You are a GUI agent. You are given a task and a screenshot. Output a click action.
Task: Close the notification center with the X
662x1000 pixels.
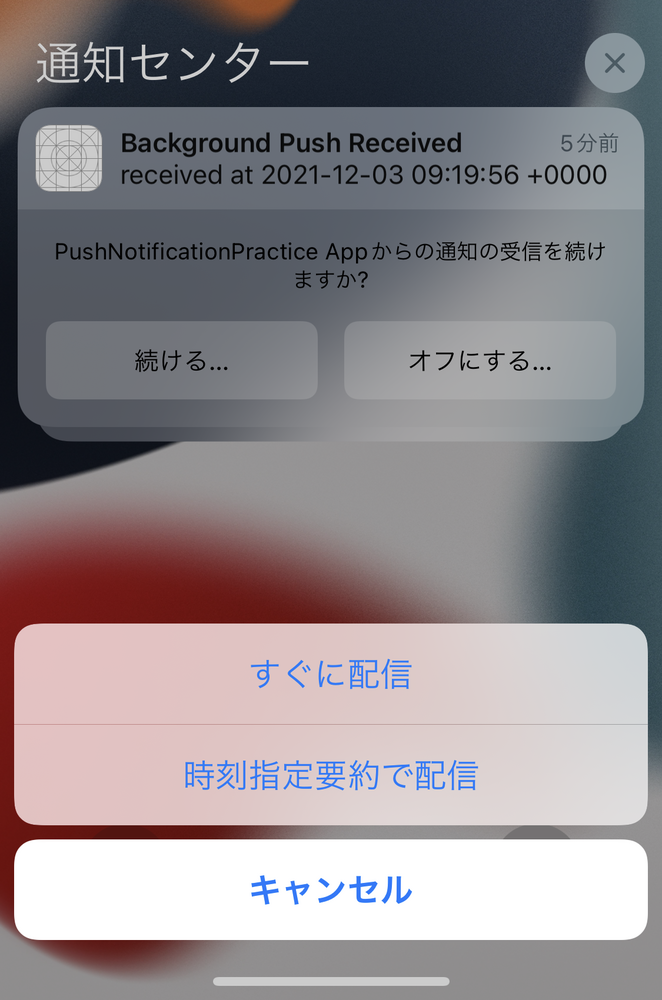(615, 64)
